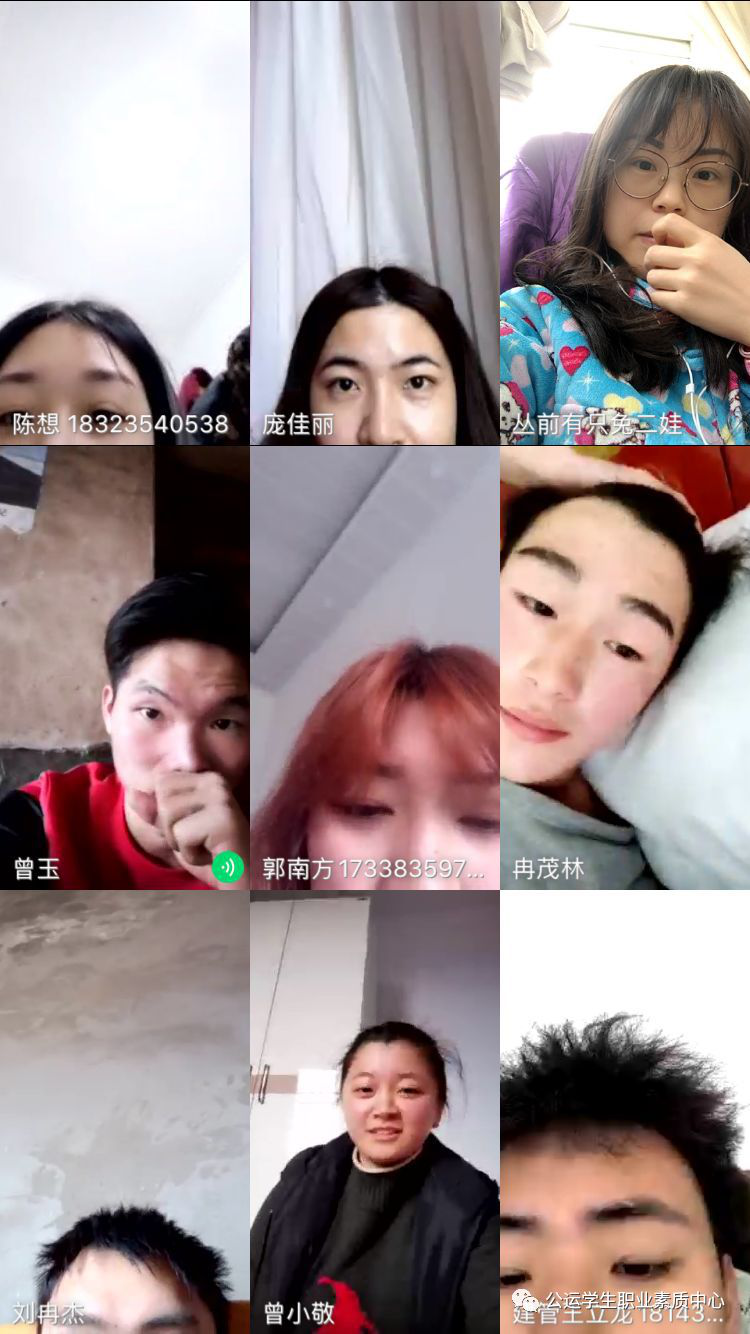Screen dimensions: 750x1334
Task: Open 冉茂林's video tile
Action: click(625, 667)
